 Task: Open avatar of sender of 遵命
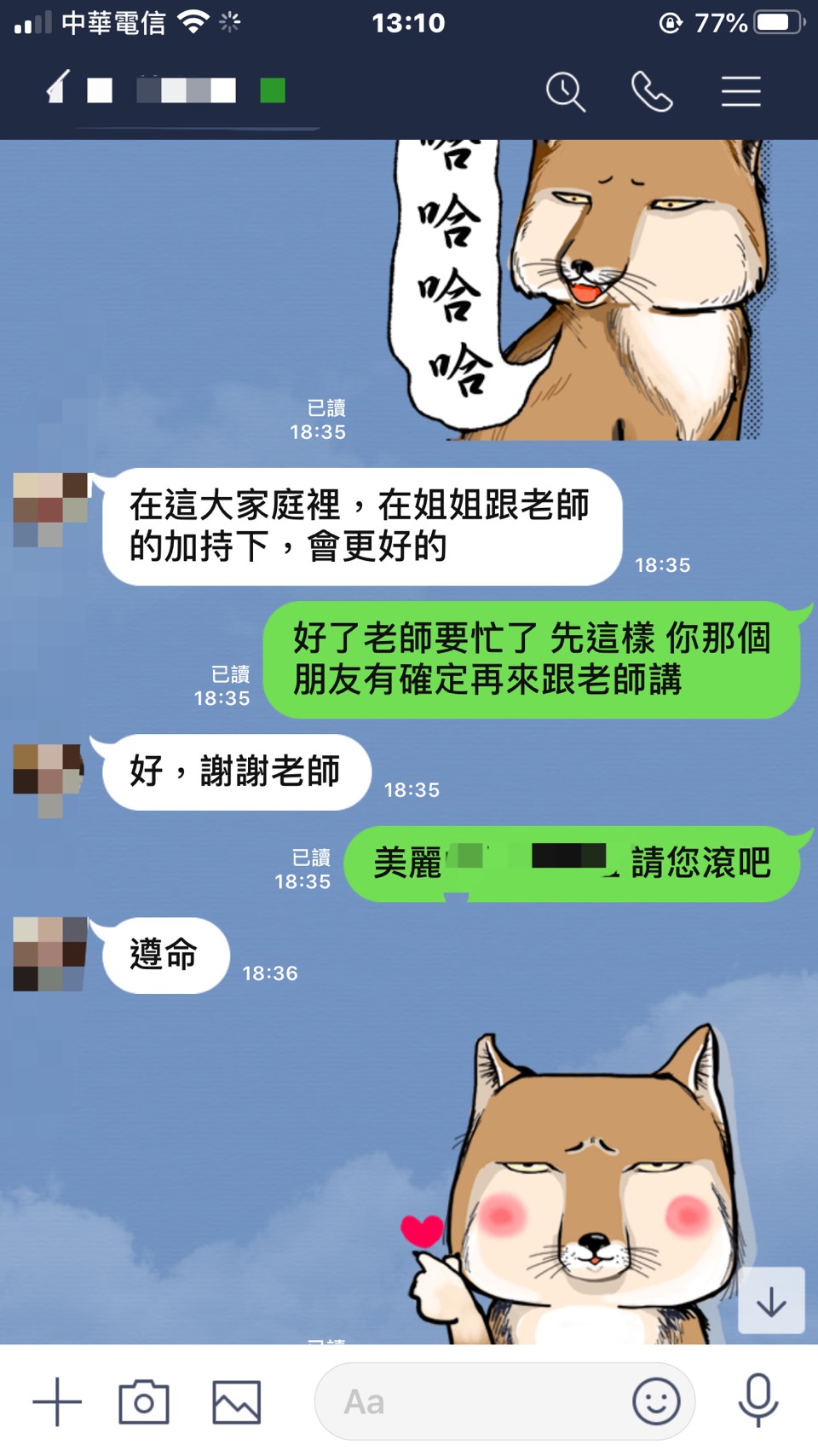click(x=50, y=954)
